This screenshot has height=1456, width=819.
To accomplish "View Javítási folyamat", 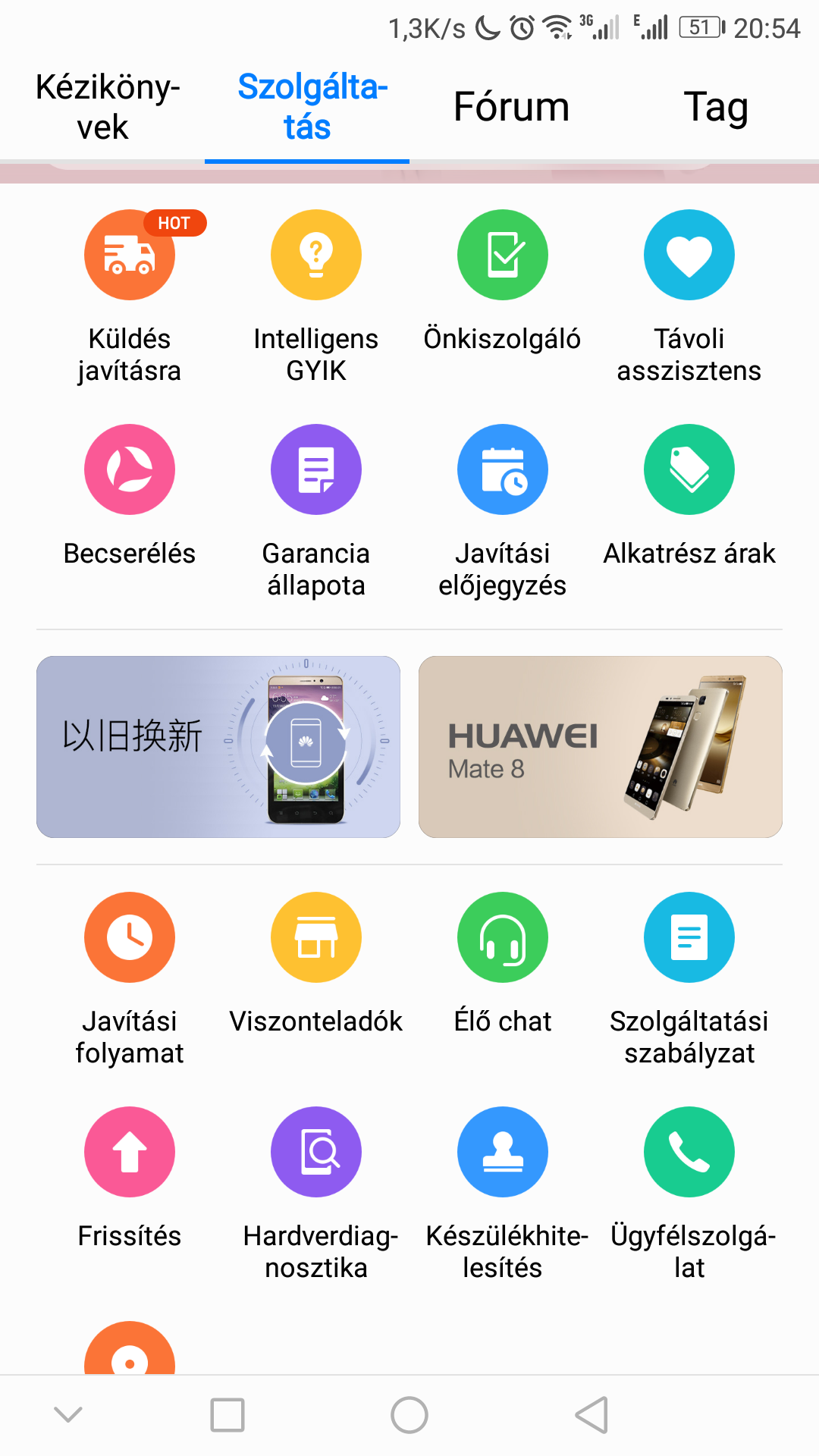I will pyautogui.click(x=130, y=980).
